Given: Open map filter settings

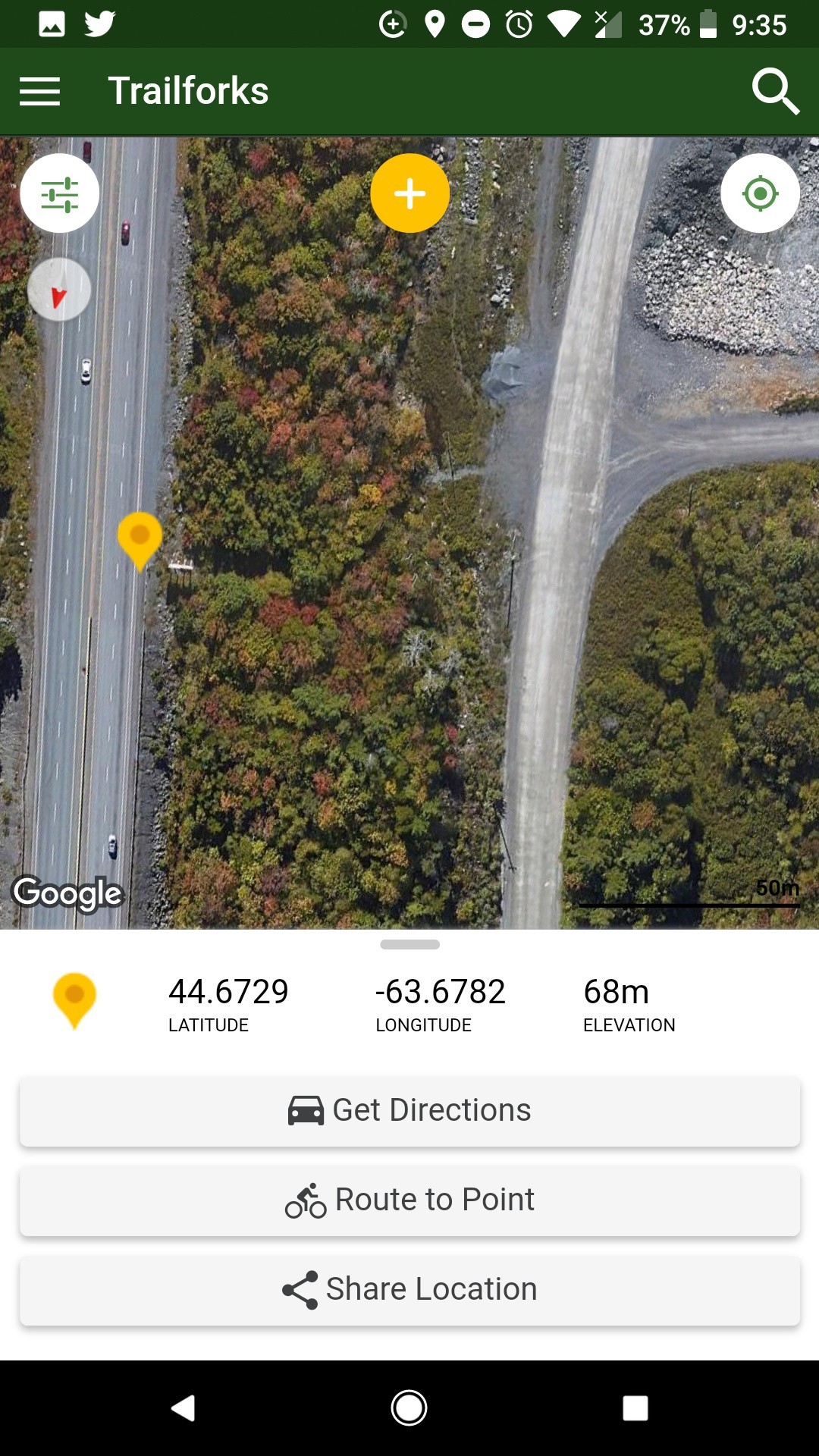Looking at the screenshot, I should tap(60, 194).
